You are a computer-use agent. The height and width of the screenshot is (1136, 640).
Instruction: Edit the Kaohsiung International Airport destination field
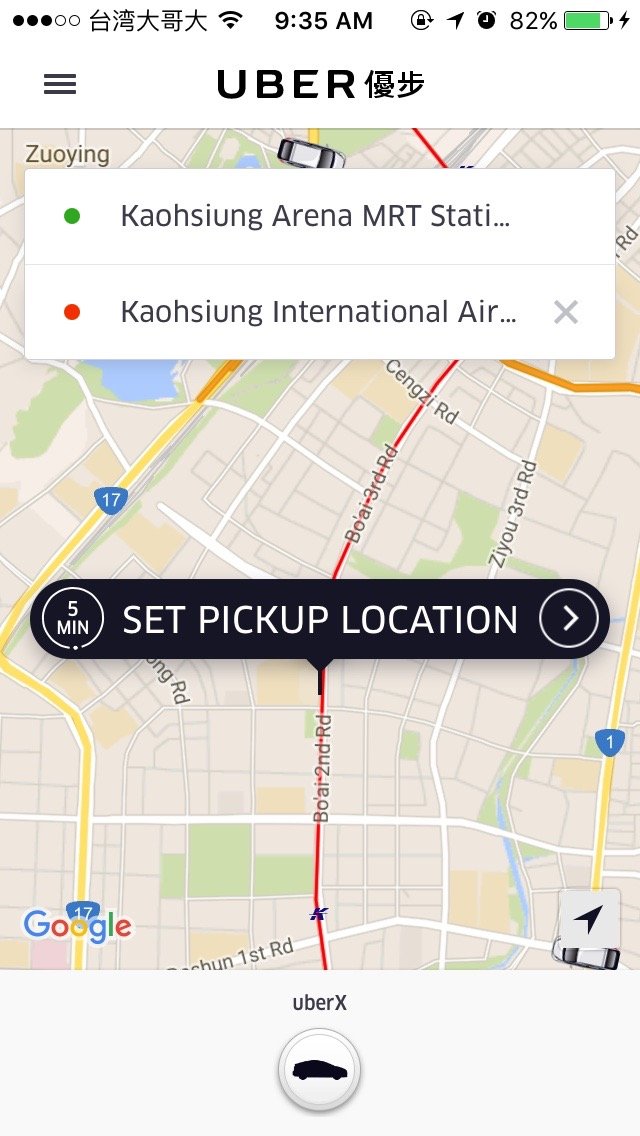click(290, 312)
